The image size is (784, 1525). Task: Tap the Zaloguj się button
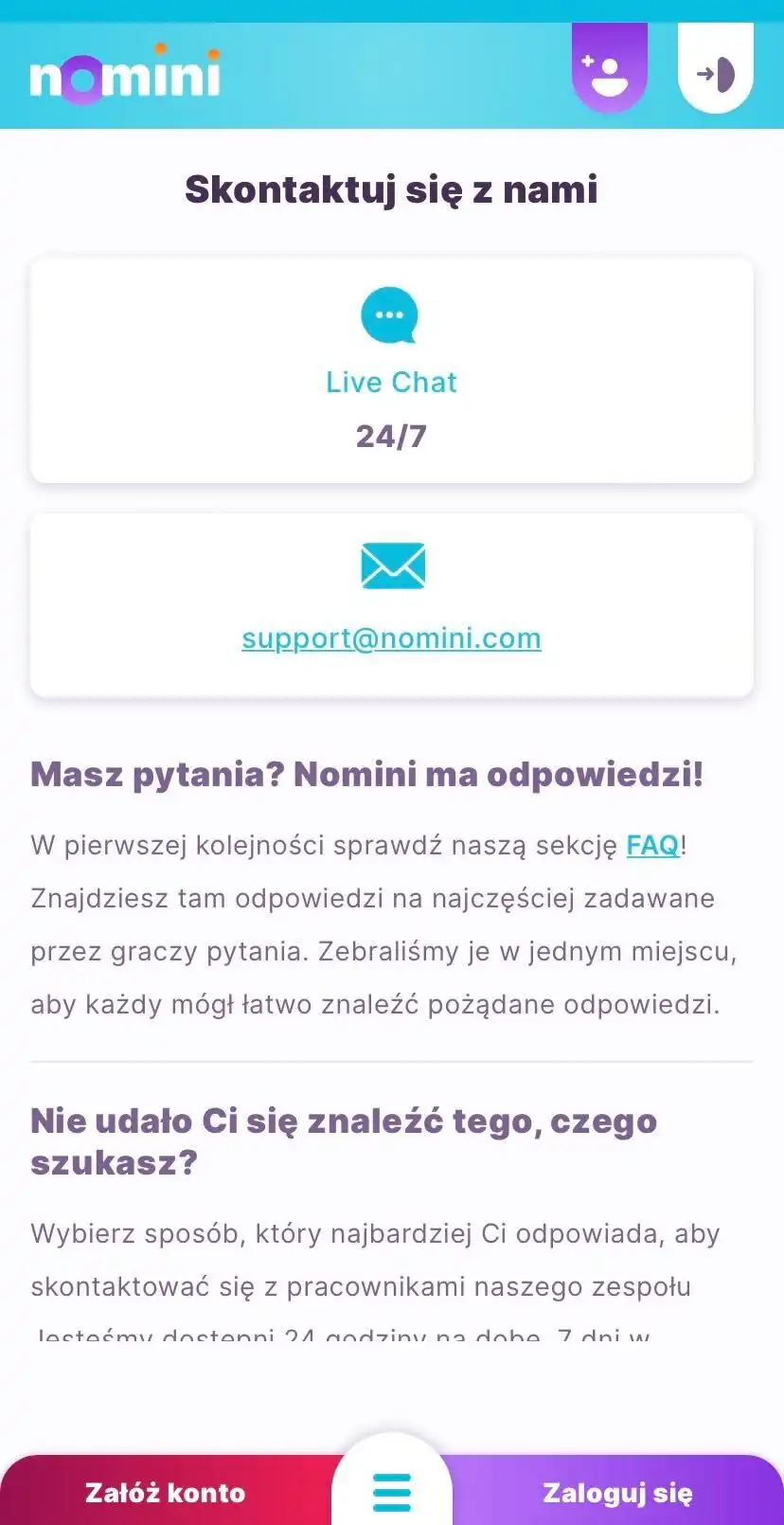tap(617, 1493)
